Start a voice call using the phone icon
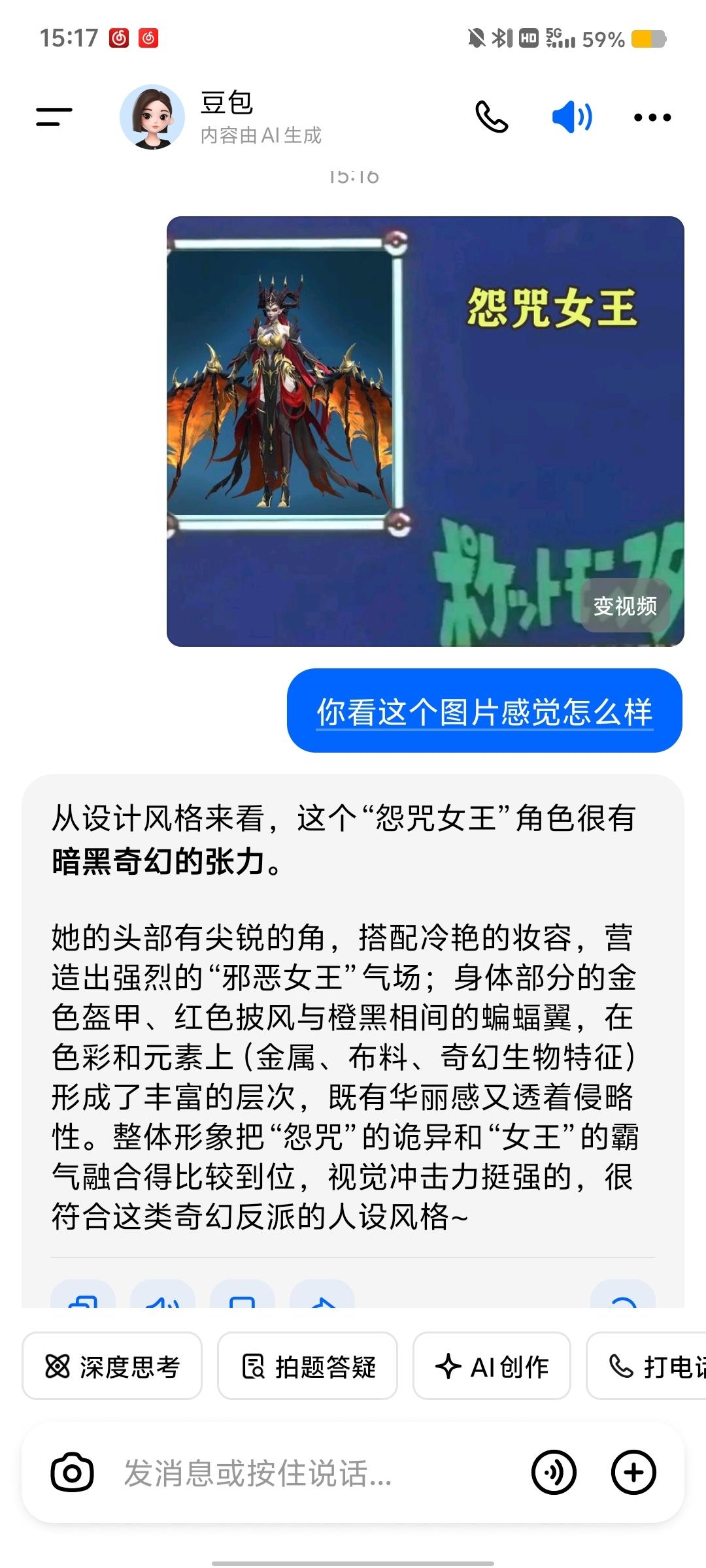706x1568 pixels. click(x=492, y=116)
